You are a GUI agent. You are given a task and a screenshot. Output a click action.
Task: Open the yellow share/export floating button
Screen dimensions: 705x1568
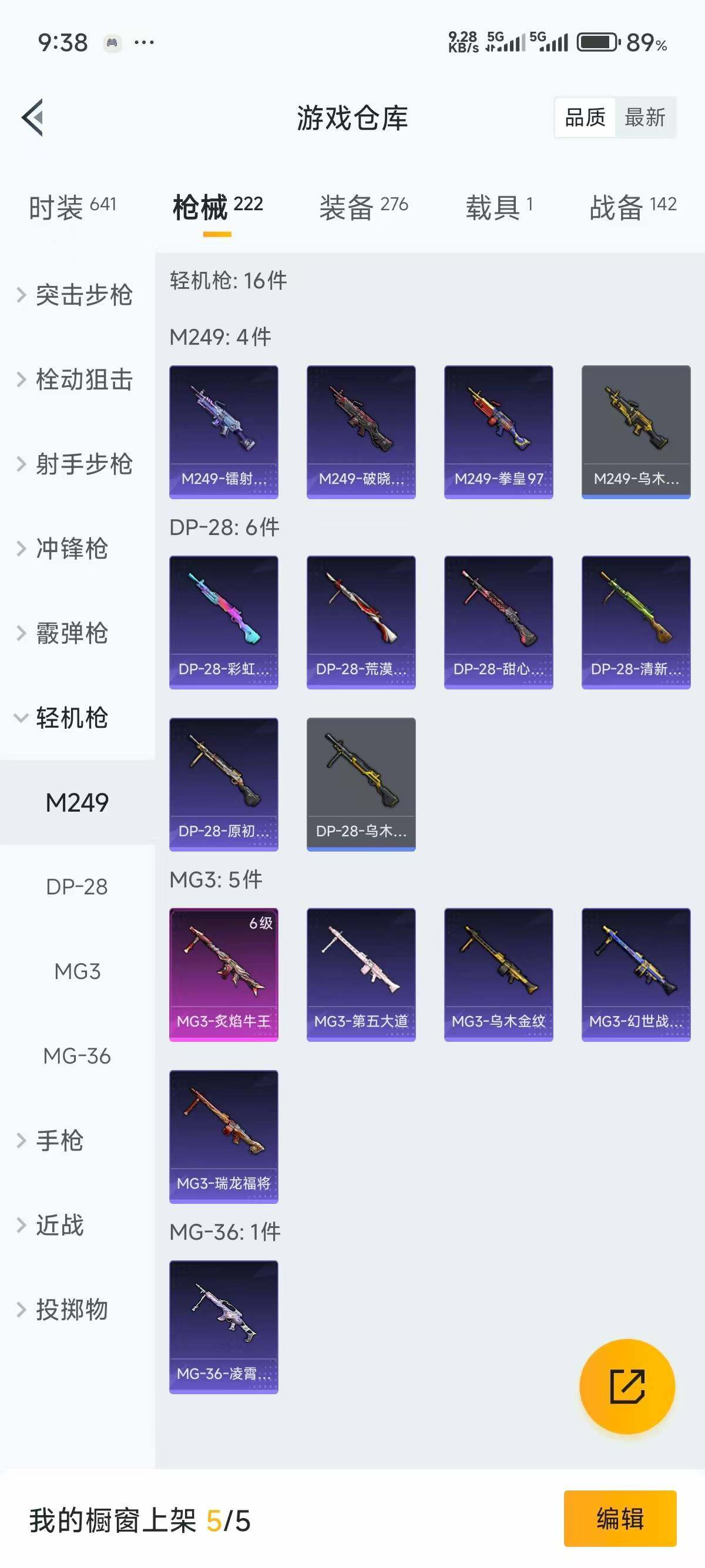(x=627, y=1387)
